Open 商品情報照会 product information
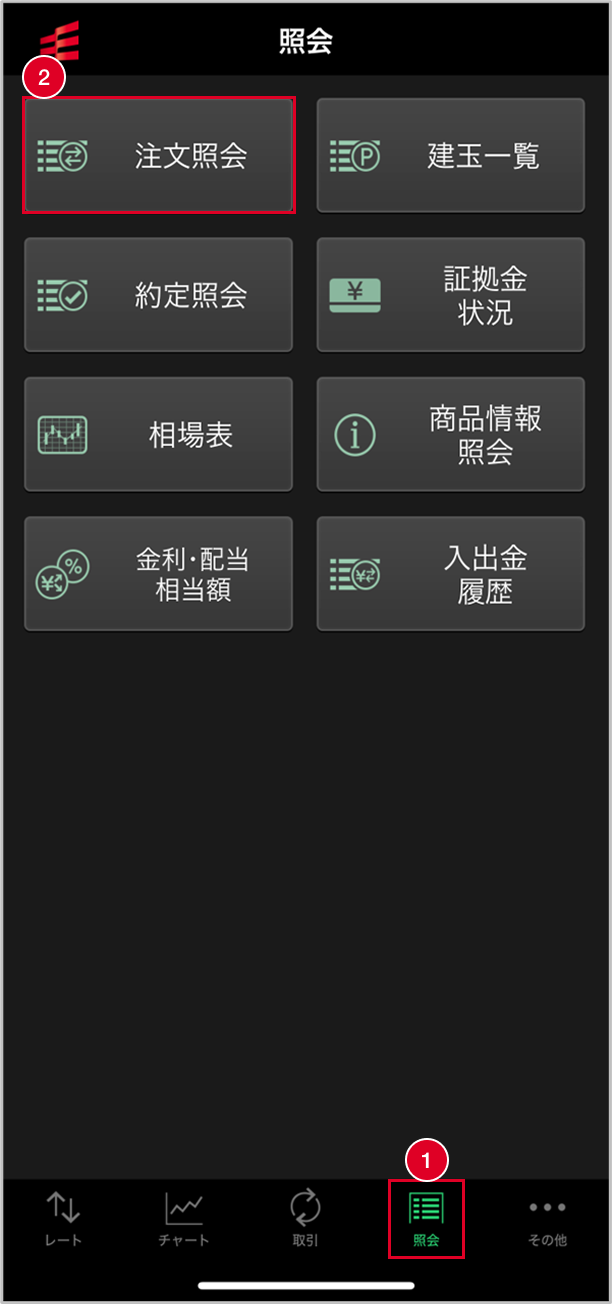 click(451, 434)
